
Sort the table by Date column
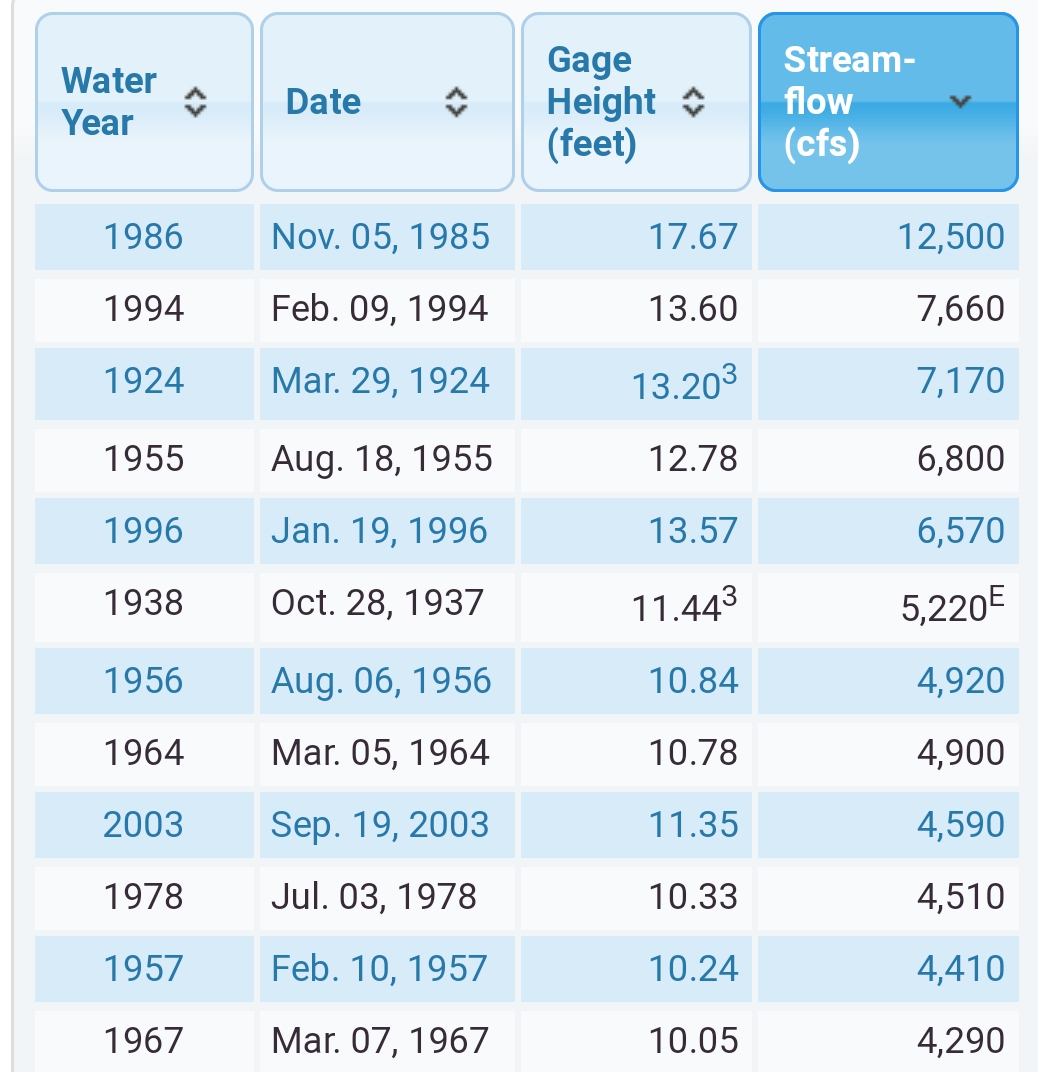click(386, 102)
